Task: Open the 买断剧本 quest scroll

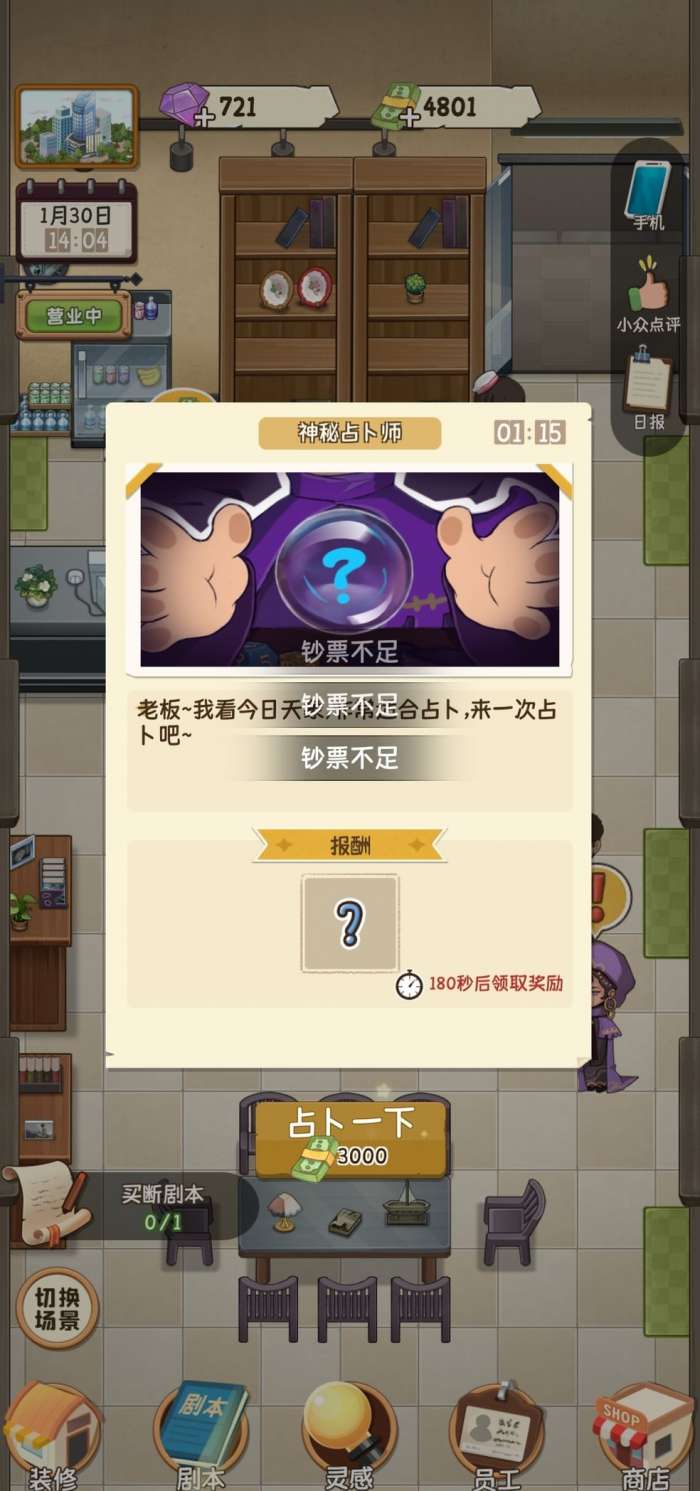Action: click(x=130, y=1206)
